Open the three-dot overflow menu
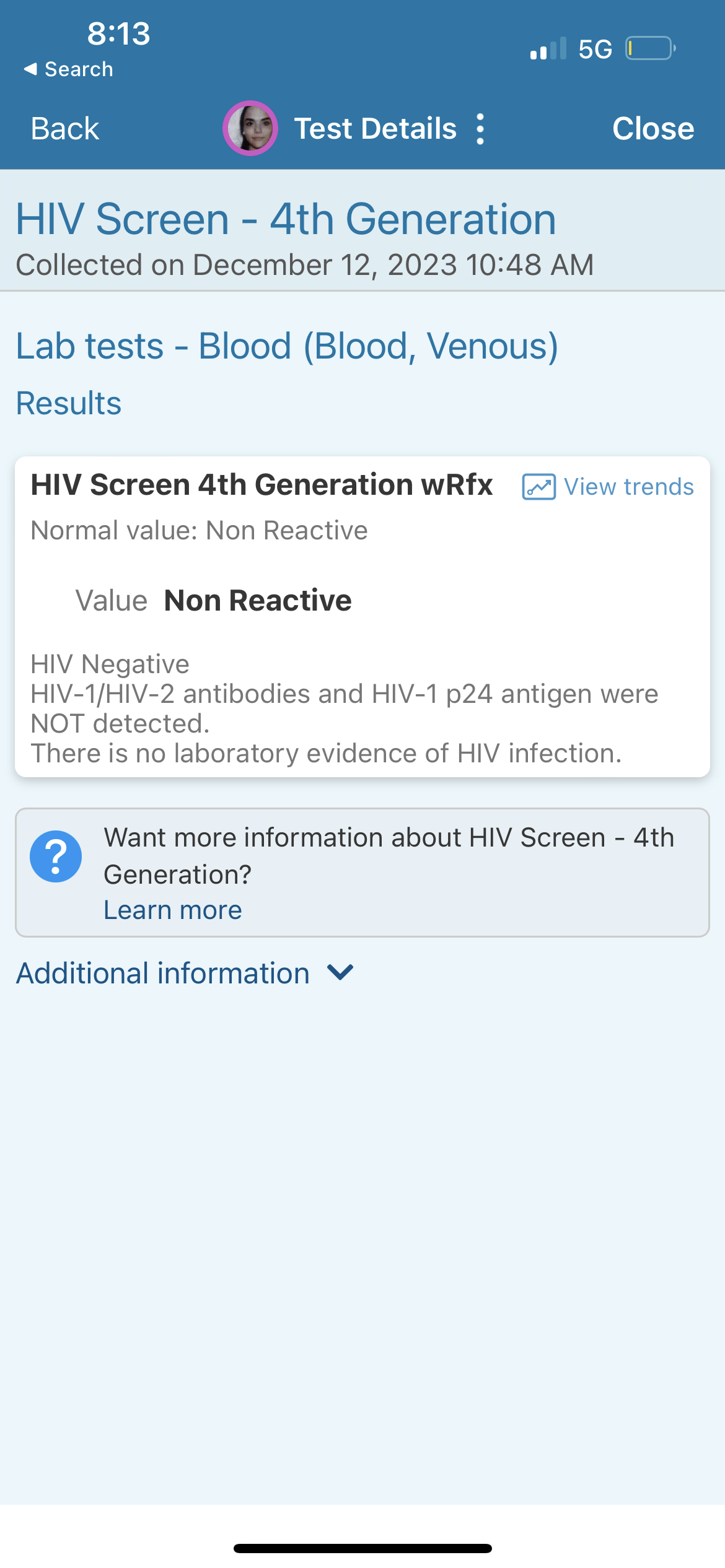 (x=480, y=129)
